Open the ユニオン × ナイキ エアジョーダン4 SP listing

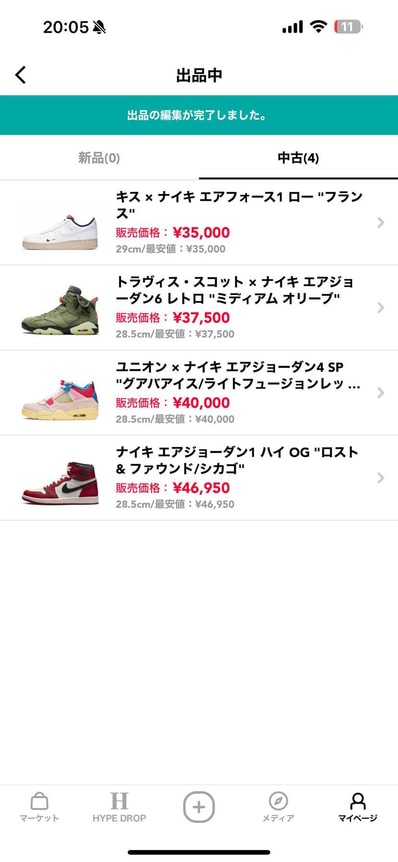[199, 393]
